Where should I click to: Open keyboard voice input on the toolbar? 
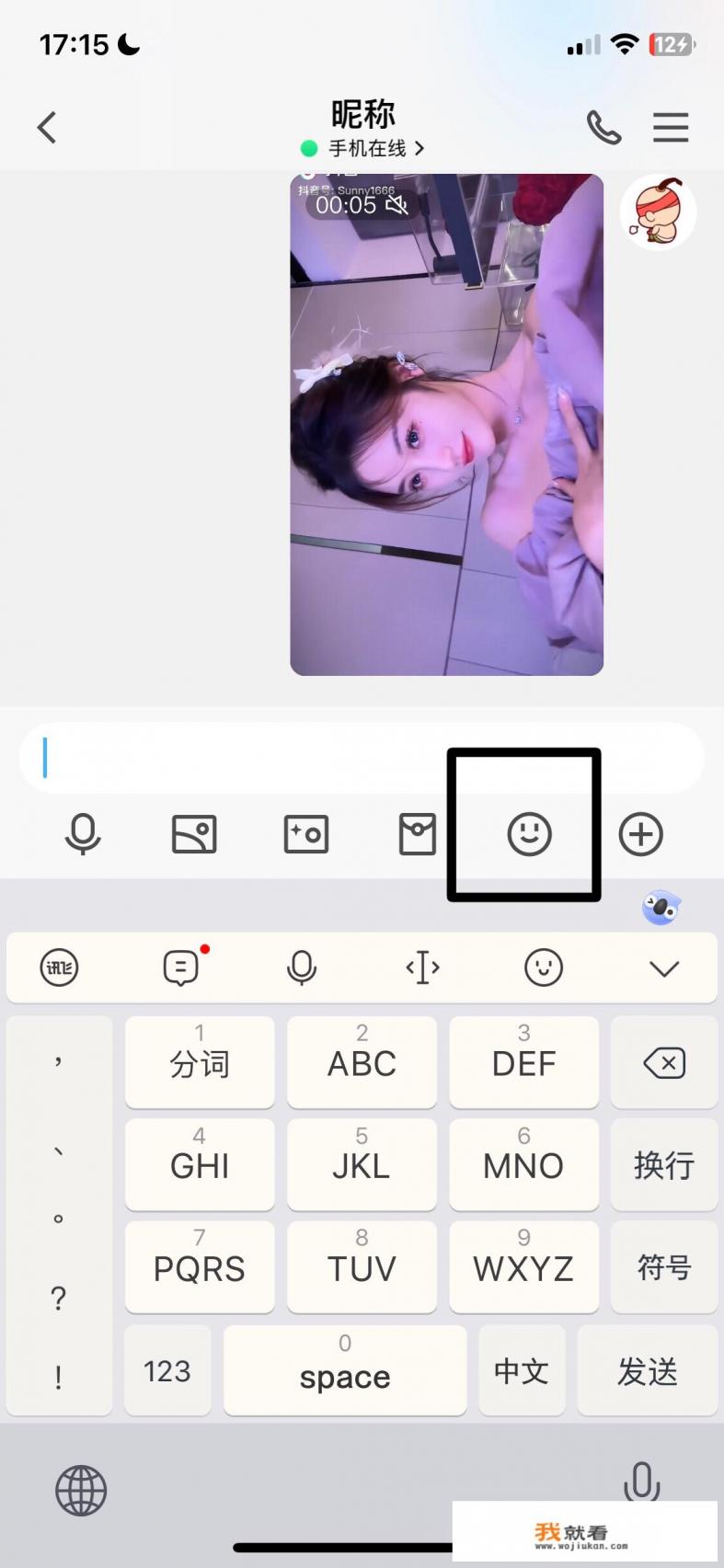point(302,967)
